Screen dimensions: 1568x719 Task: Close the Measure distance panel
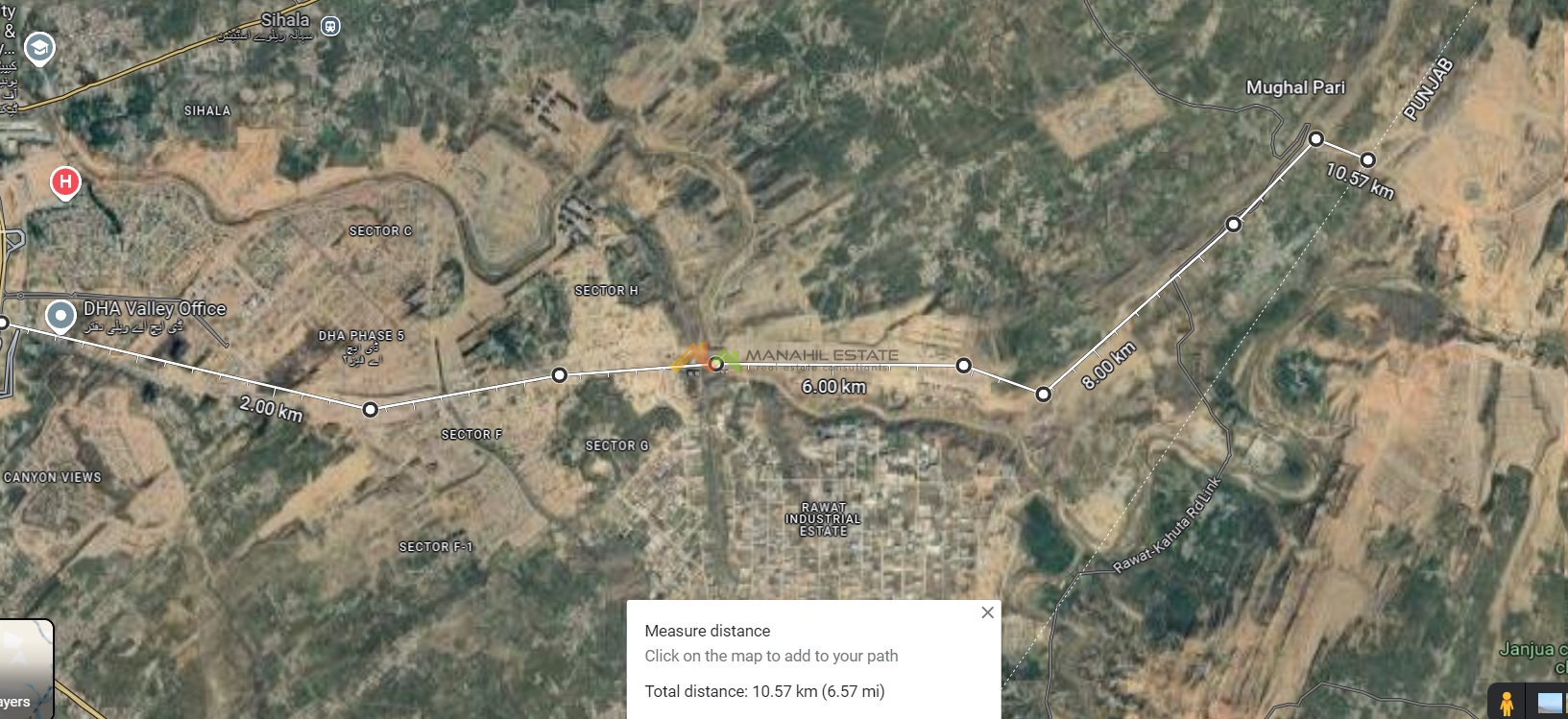click(987, 612)
